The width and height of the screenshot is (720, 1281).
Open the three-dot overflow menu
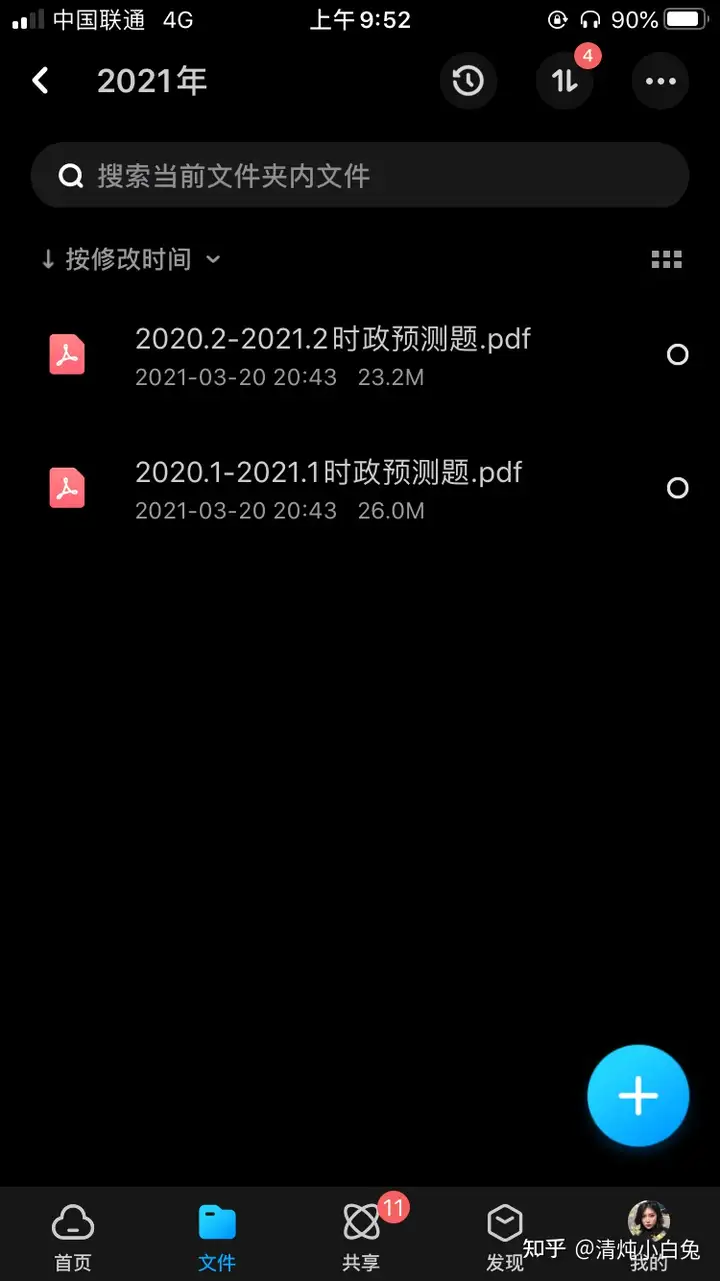(660, 81)
